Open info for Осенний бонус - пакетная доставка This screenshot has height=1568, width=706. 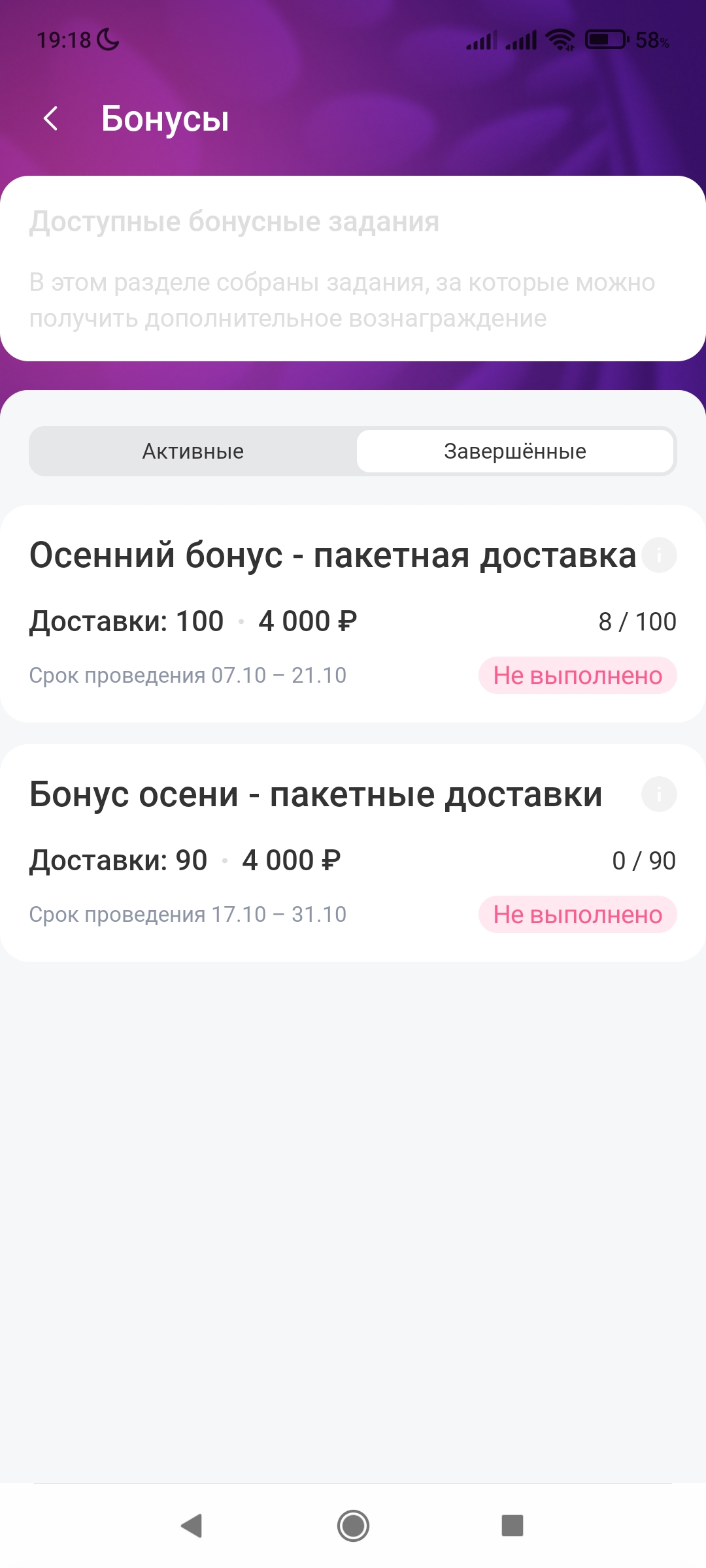tap(658, 555)
